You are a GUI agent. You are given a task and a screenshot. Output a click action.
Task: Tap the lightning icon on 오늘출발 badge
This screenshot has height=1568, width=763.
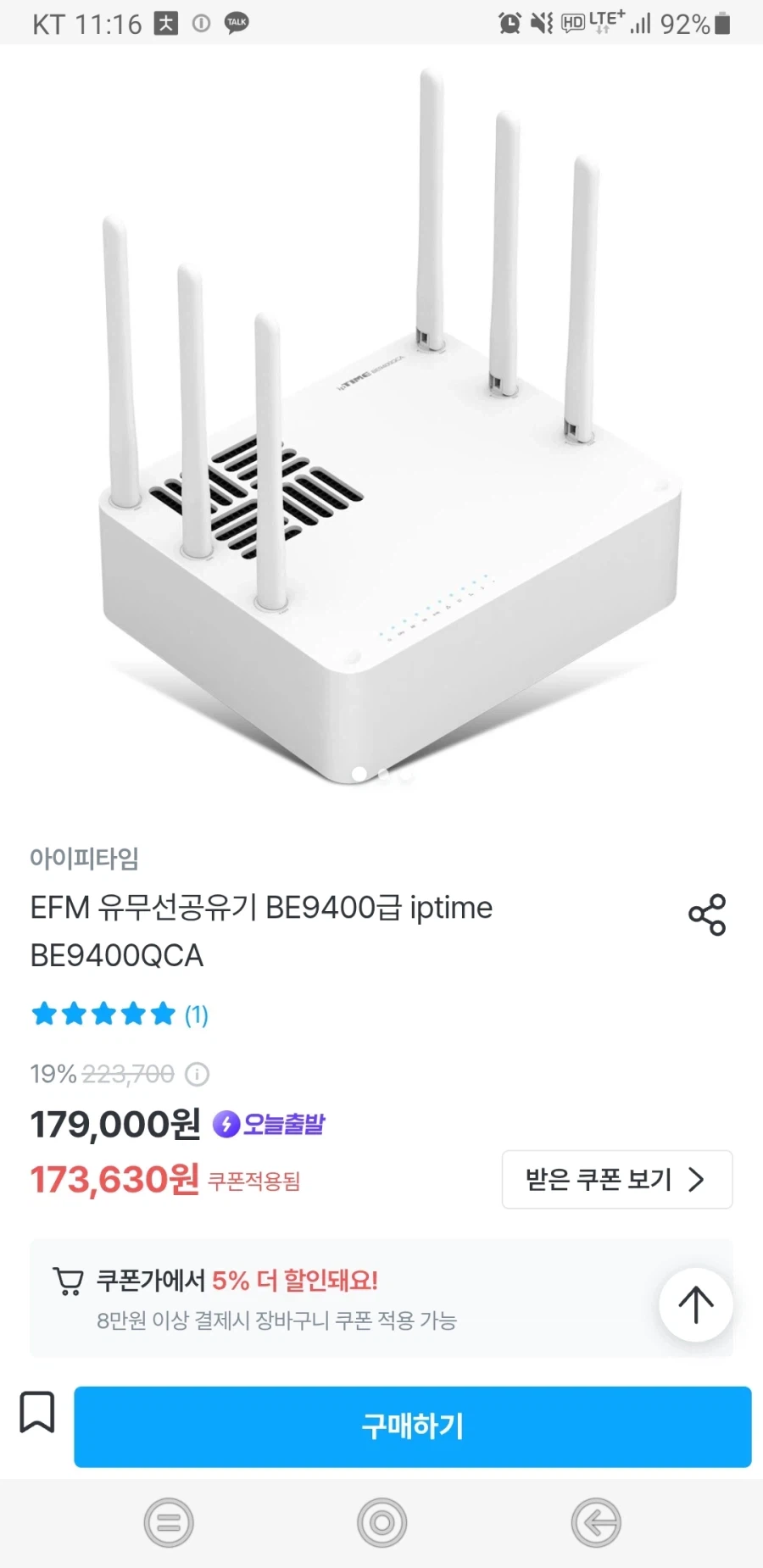pos(226,1124)
